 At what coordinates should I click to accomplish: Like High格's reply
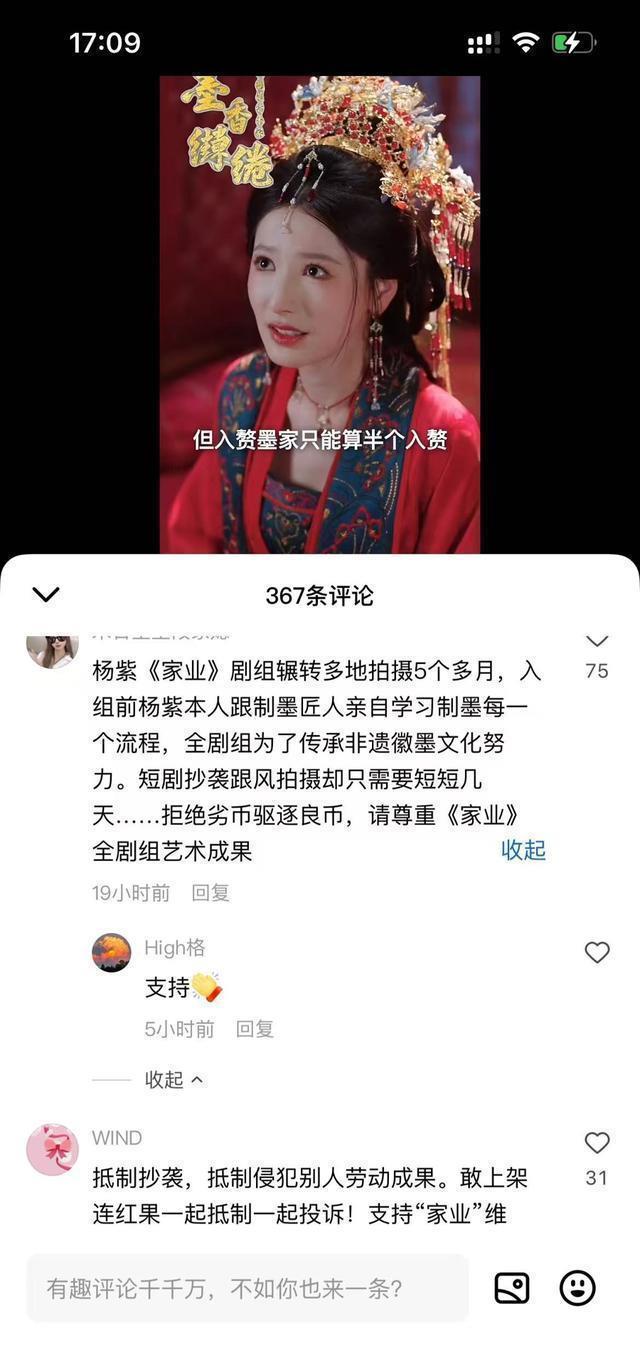[x=597, y=953]
